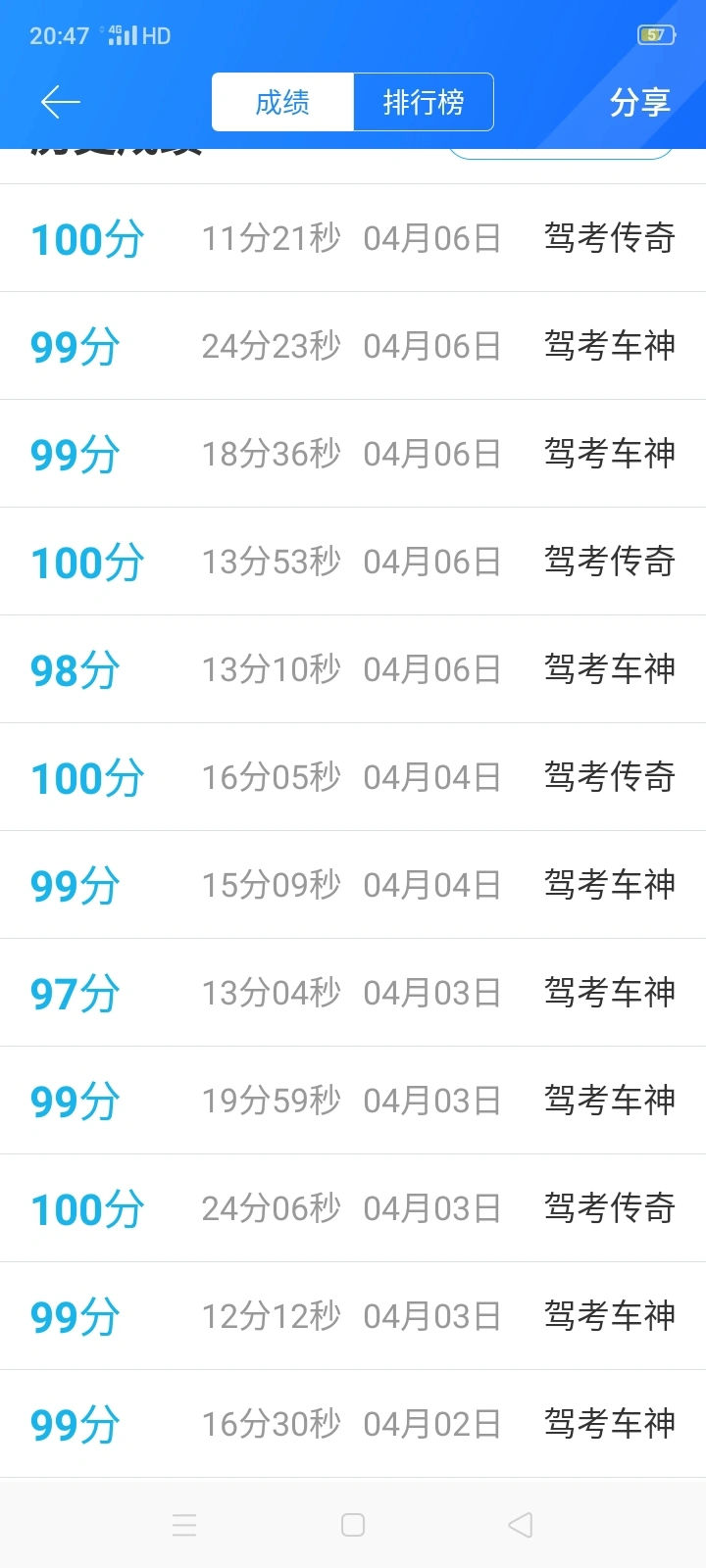This screenshot has width=706, height=1568.
Task: Tap the system home button
Action: pyautogui.click(x=353, y=1525)
